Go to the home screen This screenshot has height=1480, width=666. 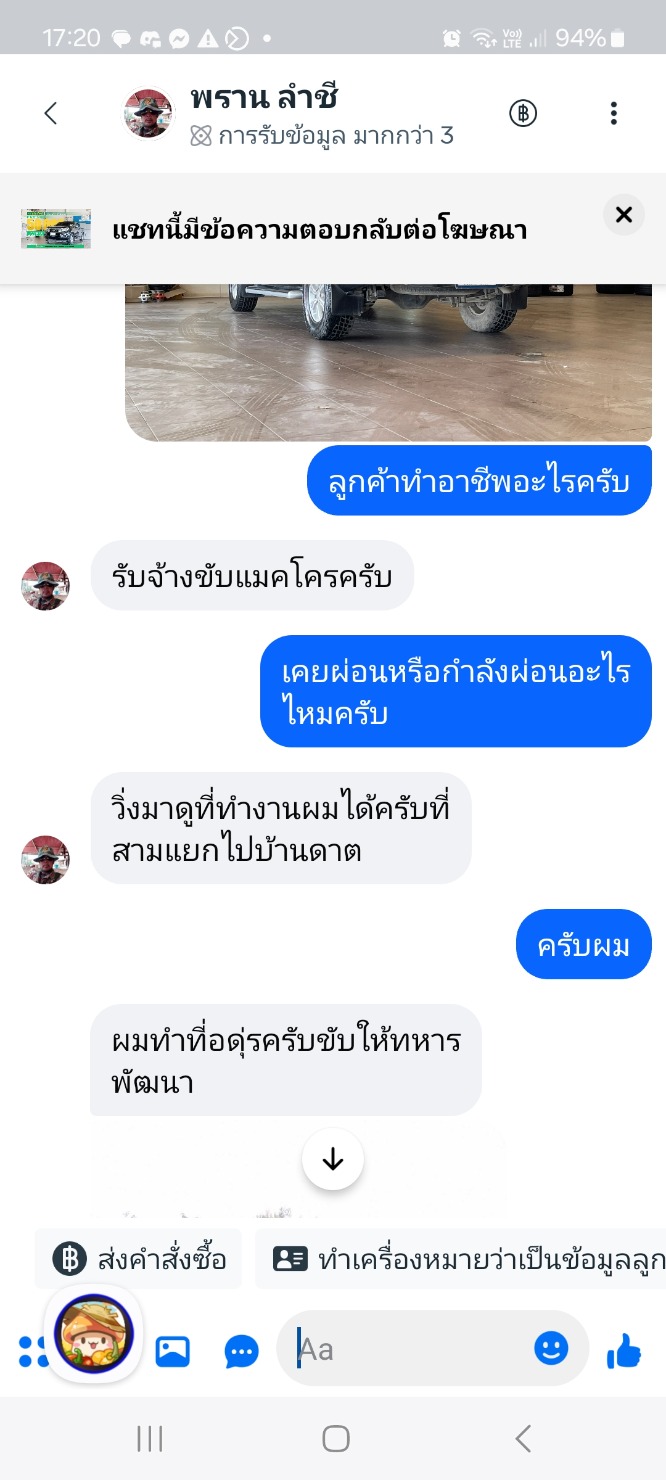[336, 1439]
